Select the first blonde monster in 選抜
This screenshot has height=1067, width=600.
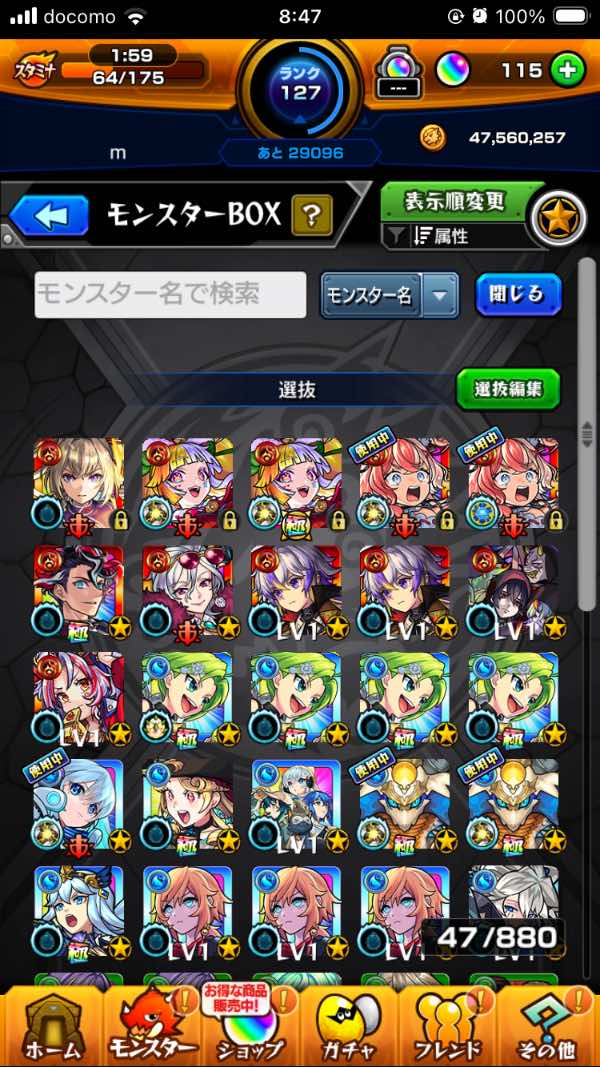pos(79,484)
